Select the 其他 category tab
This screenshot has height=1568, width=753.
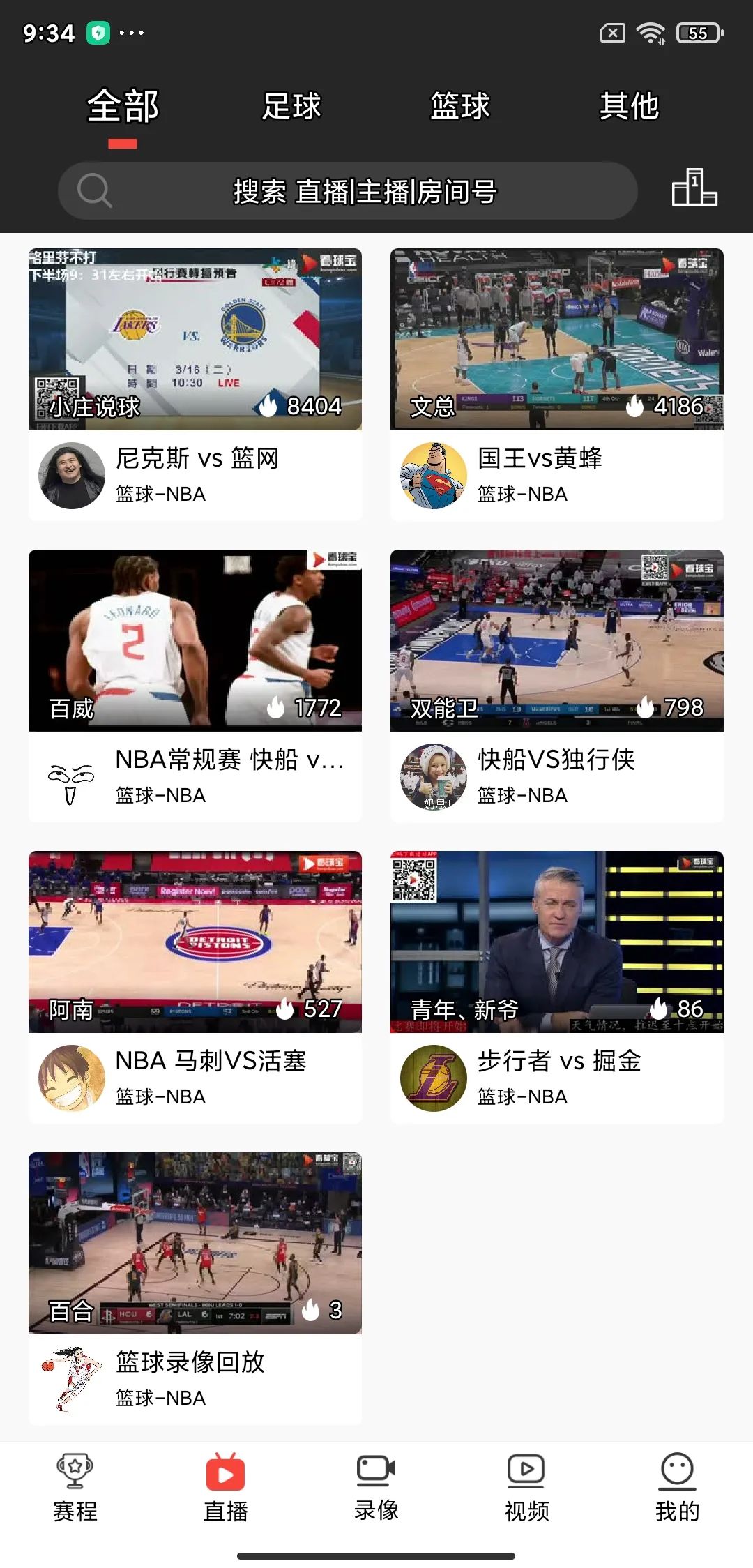[x=629, y=107]
